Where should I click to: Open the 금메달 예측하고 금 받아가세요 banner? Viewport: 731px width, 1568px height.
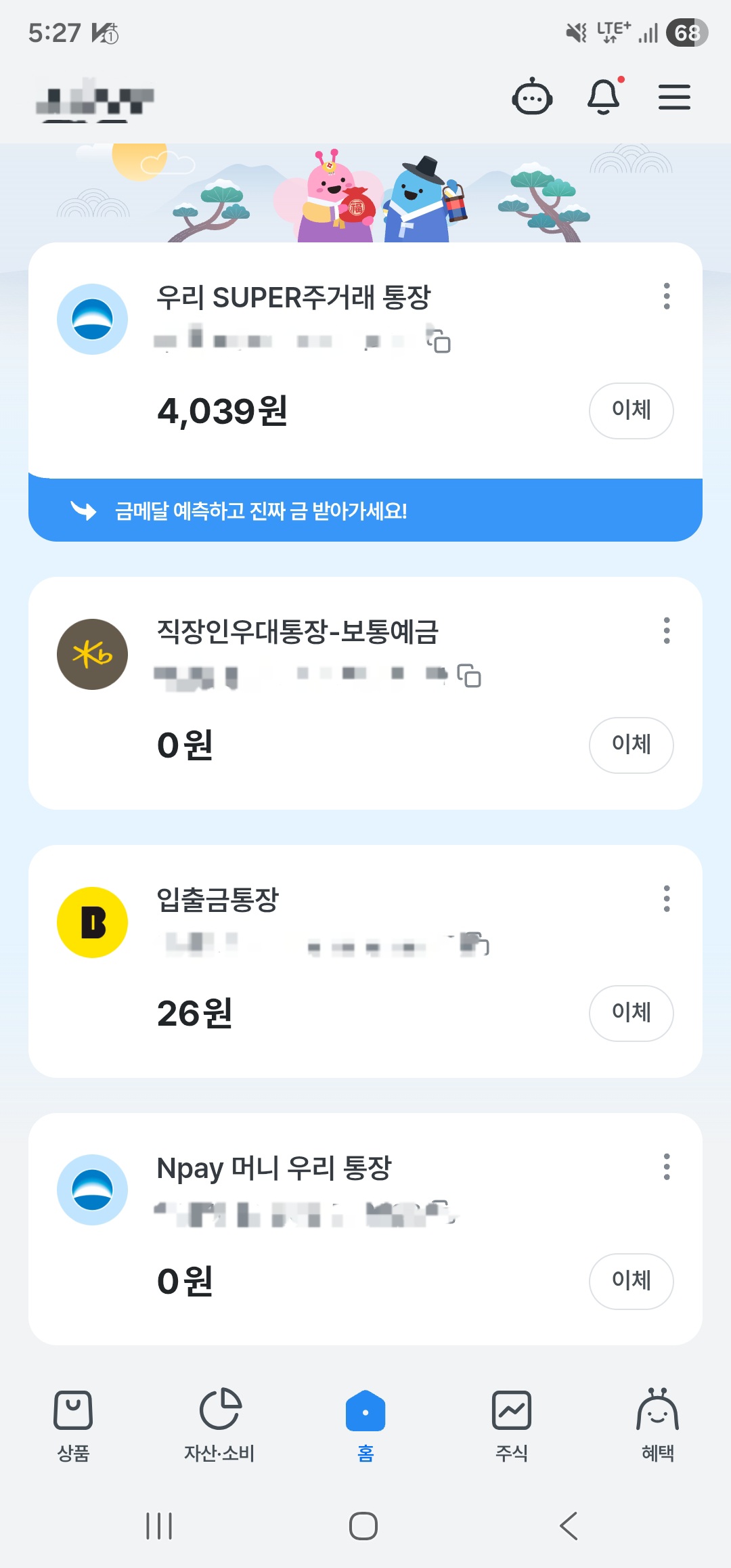pos(365,510)
